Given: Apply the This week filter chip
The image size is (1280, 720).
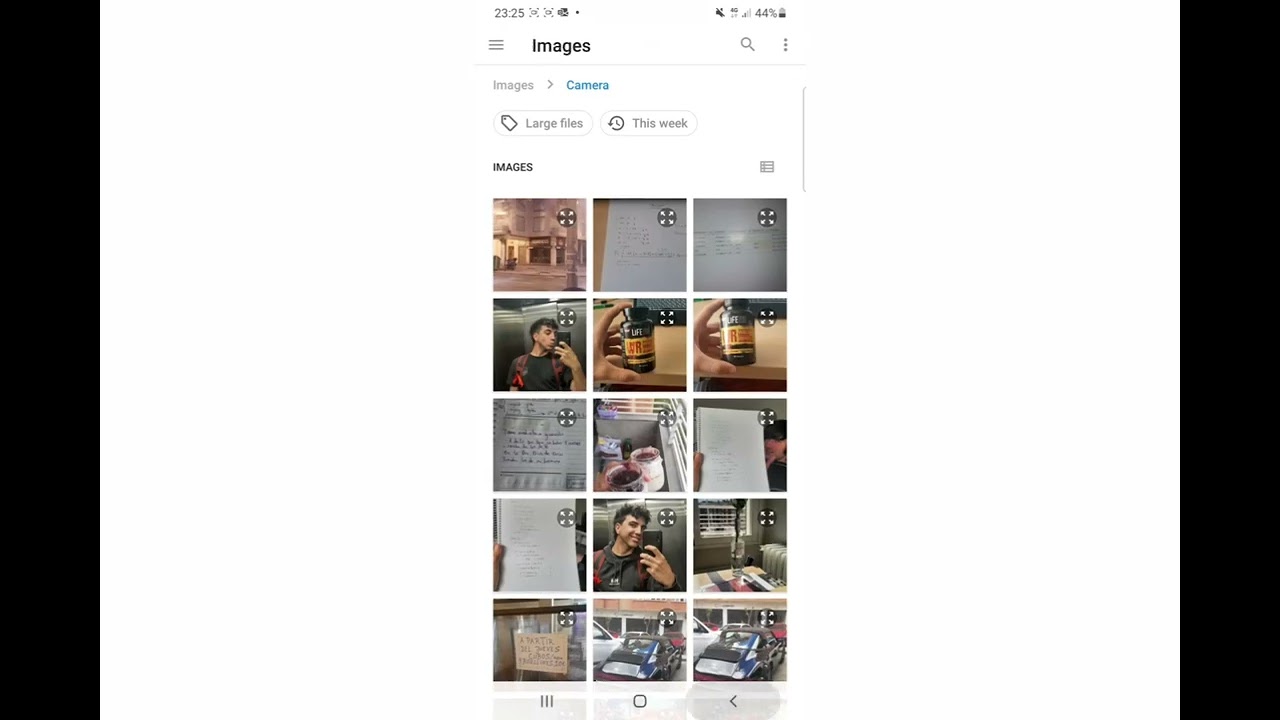Looking at the screenshot, I should tap(648, 123).
